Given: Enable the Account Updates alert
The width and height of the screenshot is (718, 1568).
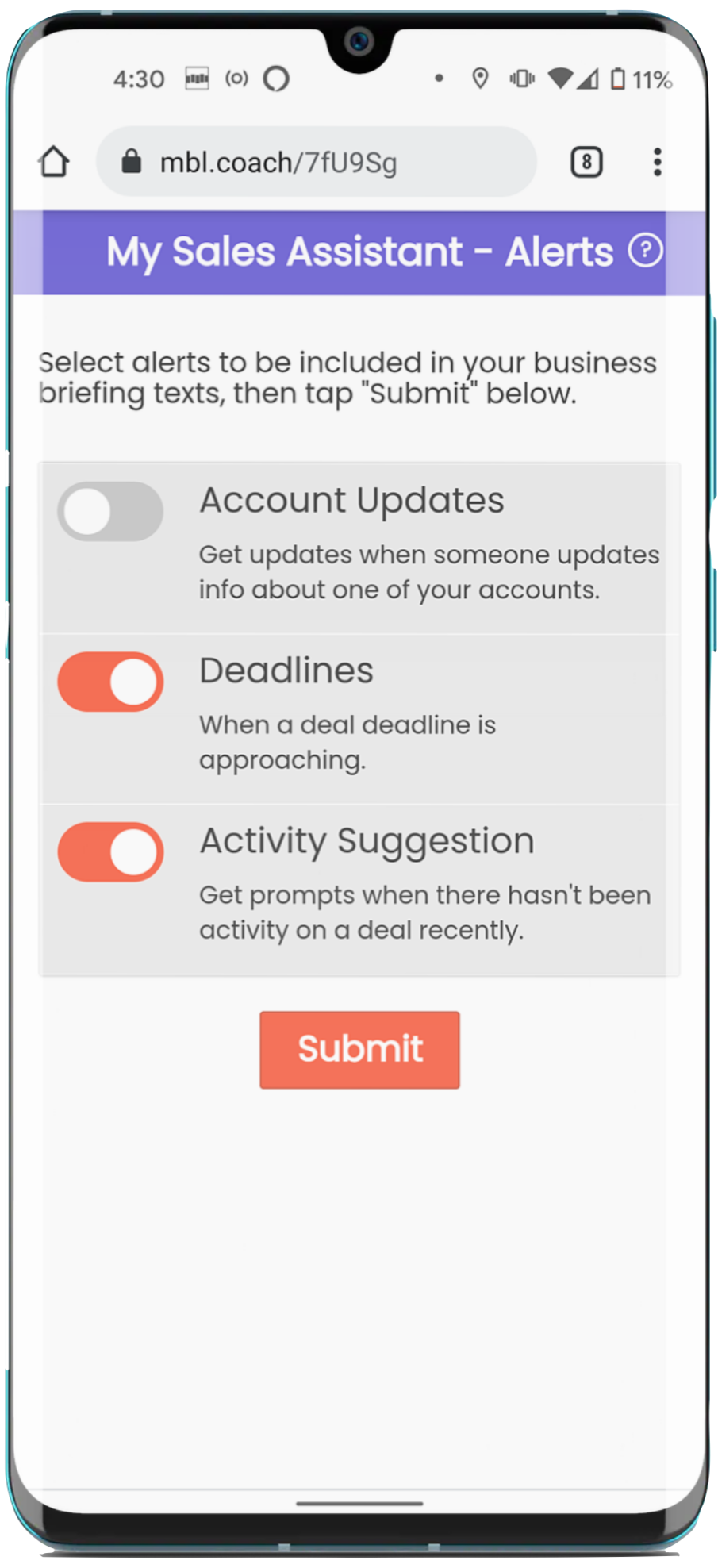Looking at the screenshot, I should coord(110,512).
